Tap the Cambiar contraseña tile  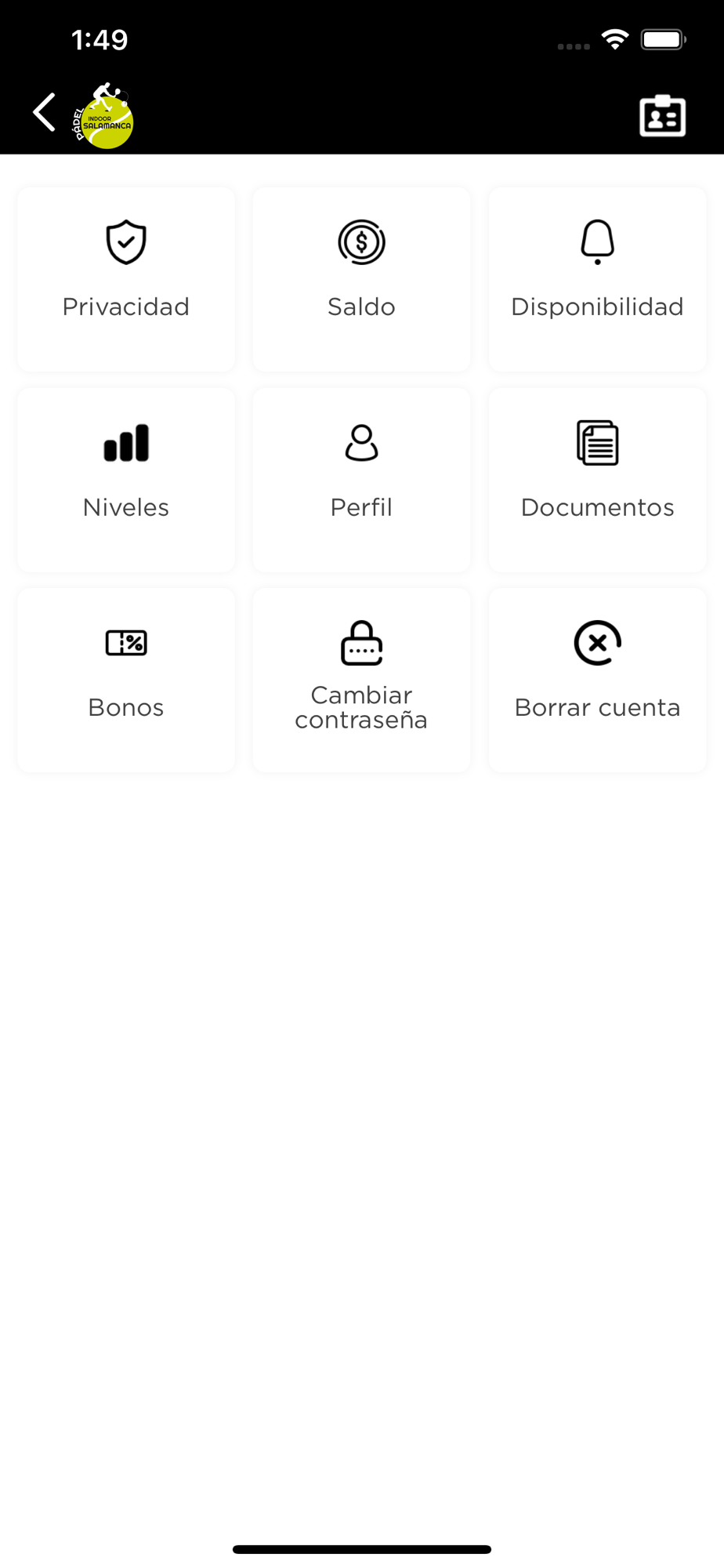361,680
